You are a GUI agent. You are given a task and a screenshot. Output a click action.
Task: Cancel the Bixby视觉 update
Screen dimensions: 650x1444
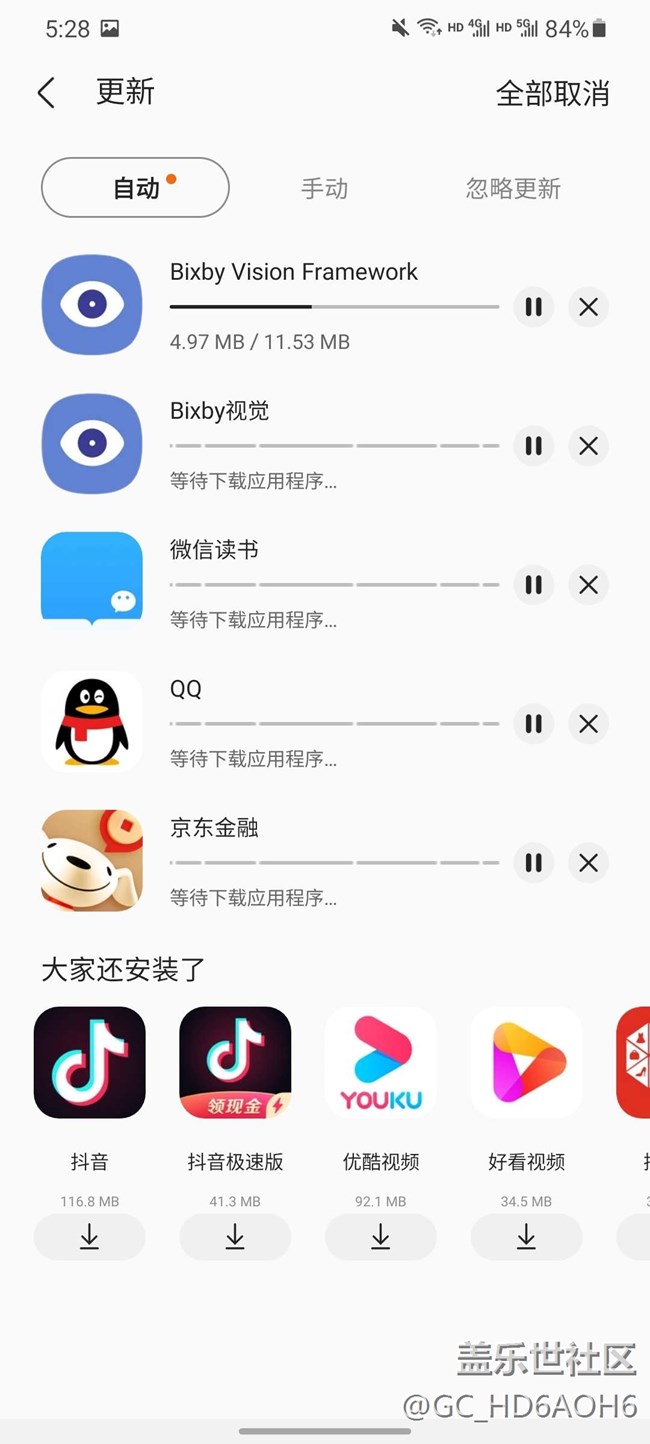[x=588, y=446]
